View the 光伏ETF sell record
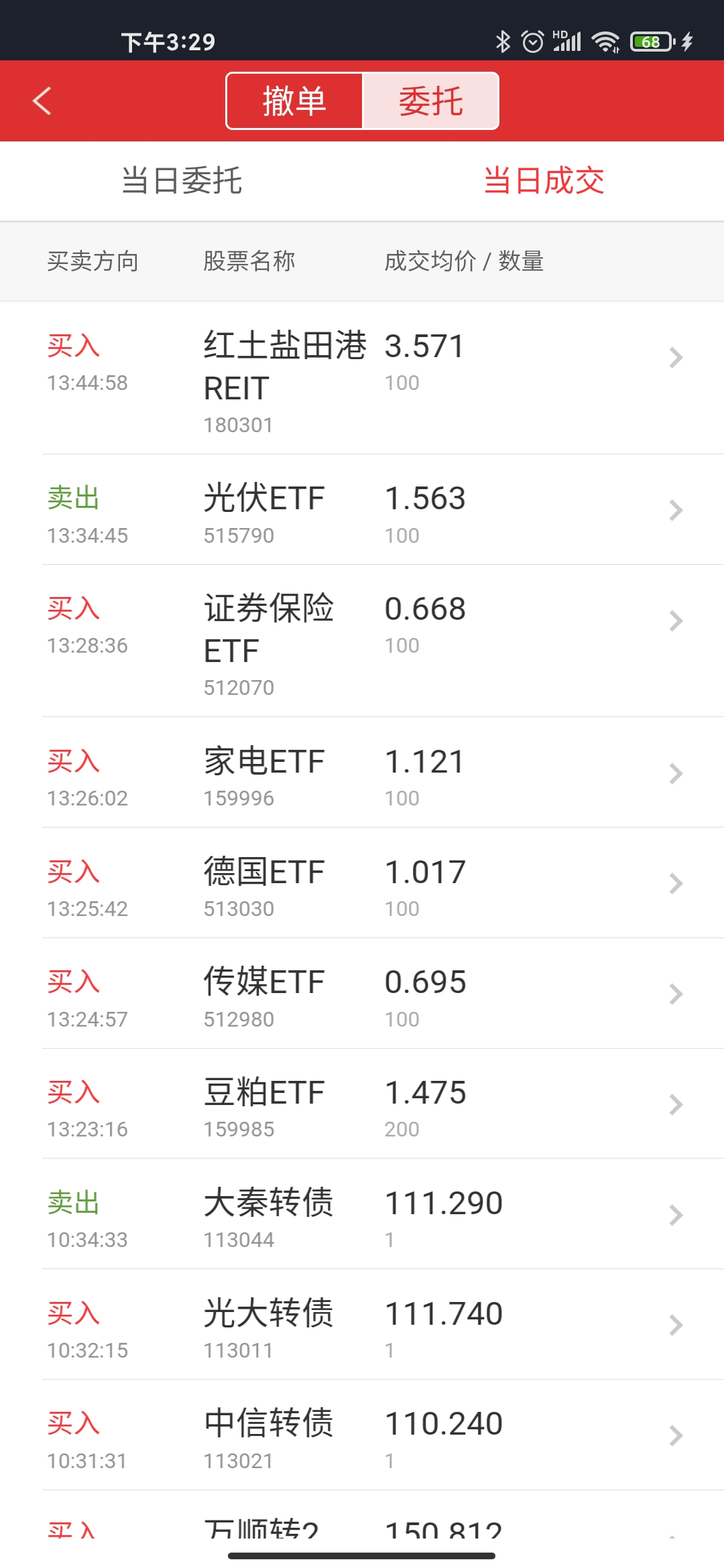 (362, 511)
